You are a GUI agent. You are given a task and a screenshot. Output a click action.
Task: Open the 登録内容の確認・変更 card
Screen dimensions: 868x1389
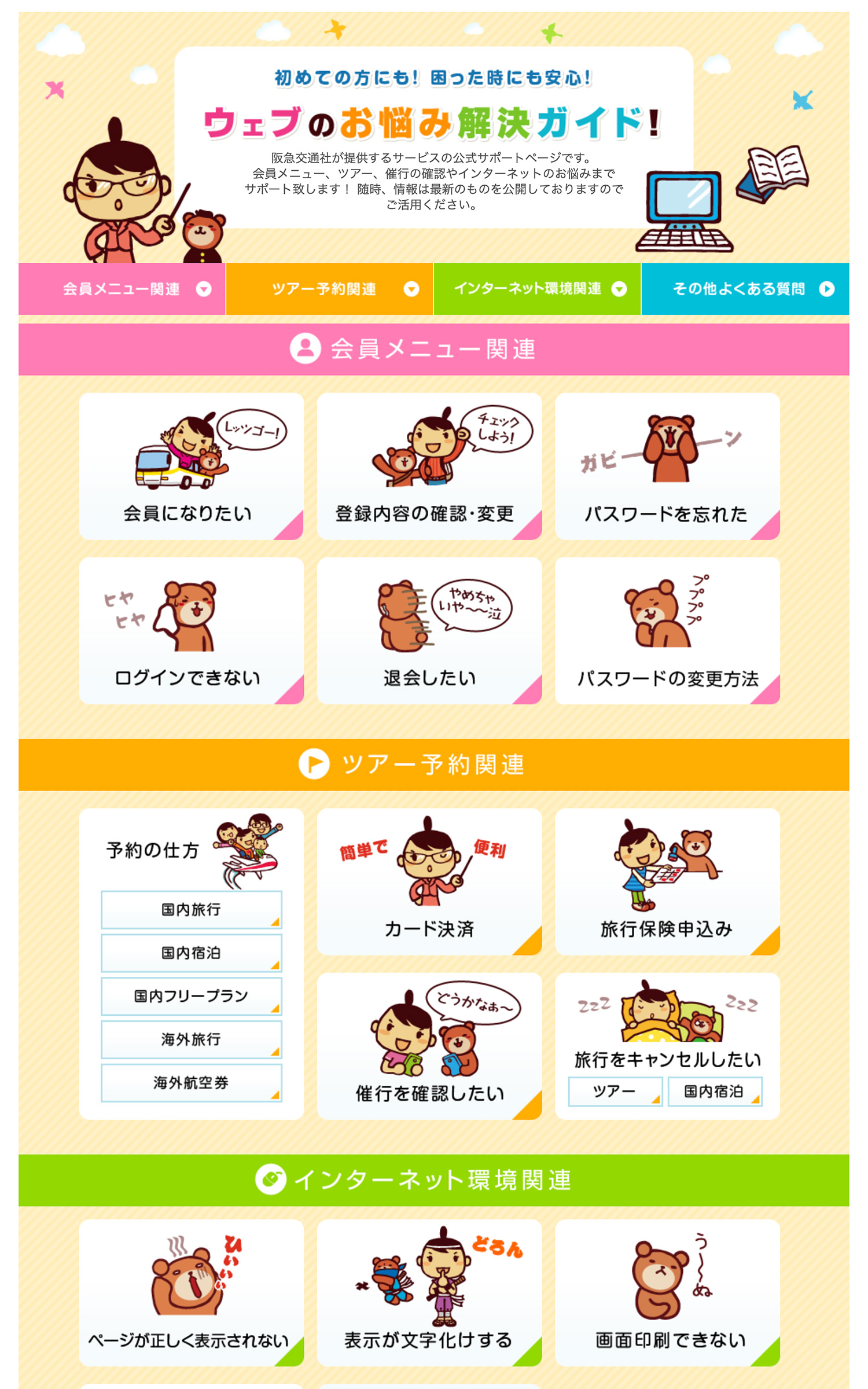pos(429,466)
